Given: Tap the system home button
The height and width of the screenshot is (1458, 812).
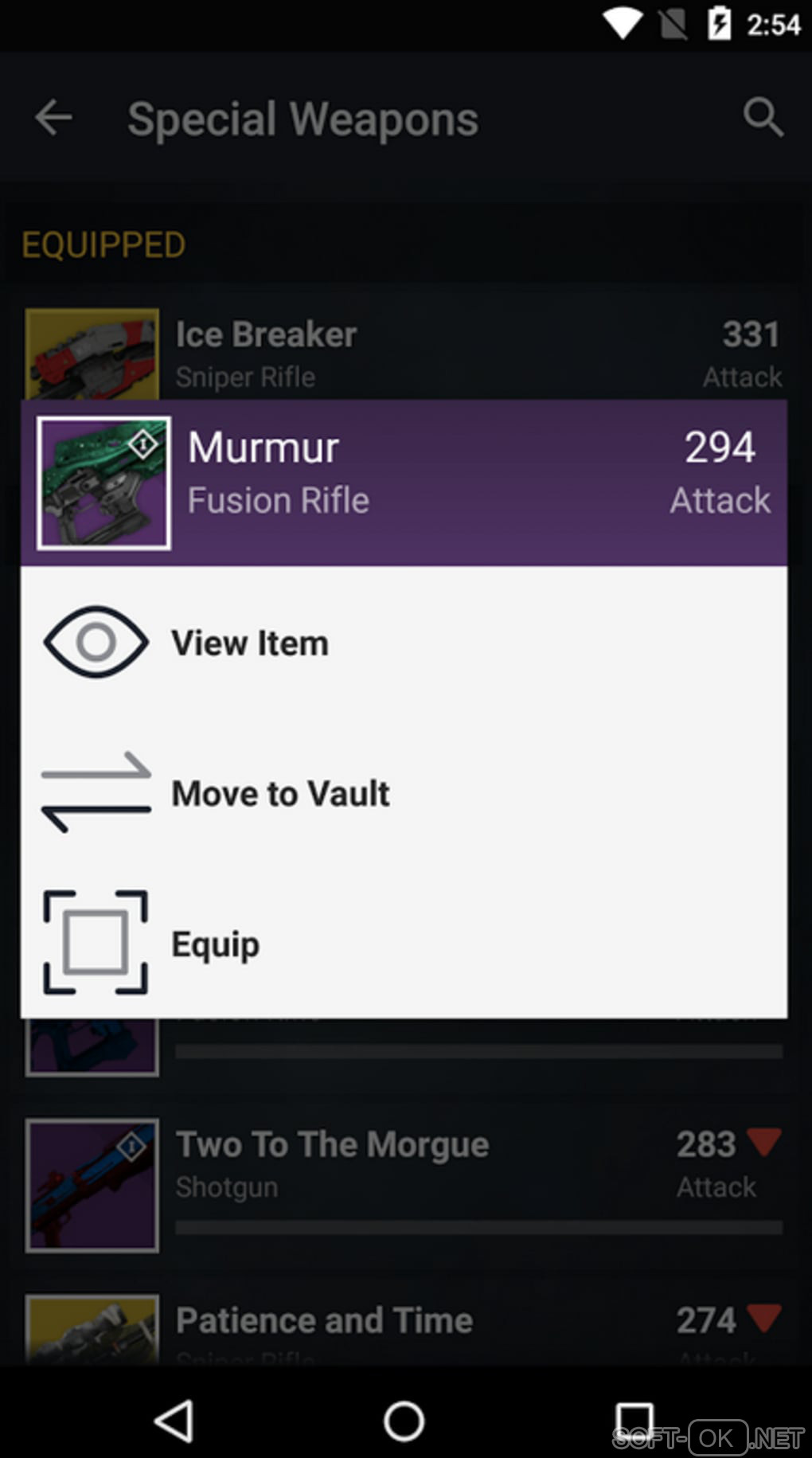Looking at the screenshot, I should point(404,1421).
